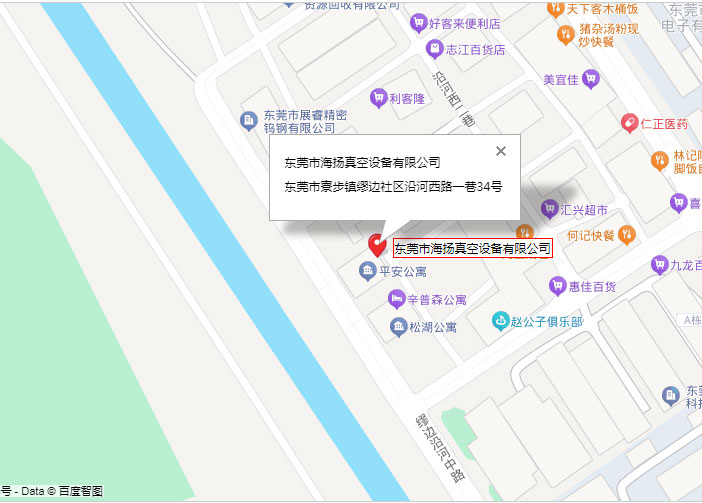The height and width of the screenshot is (503, 702).
Task: Tap the red location marker
Action: click(378, 243)
